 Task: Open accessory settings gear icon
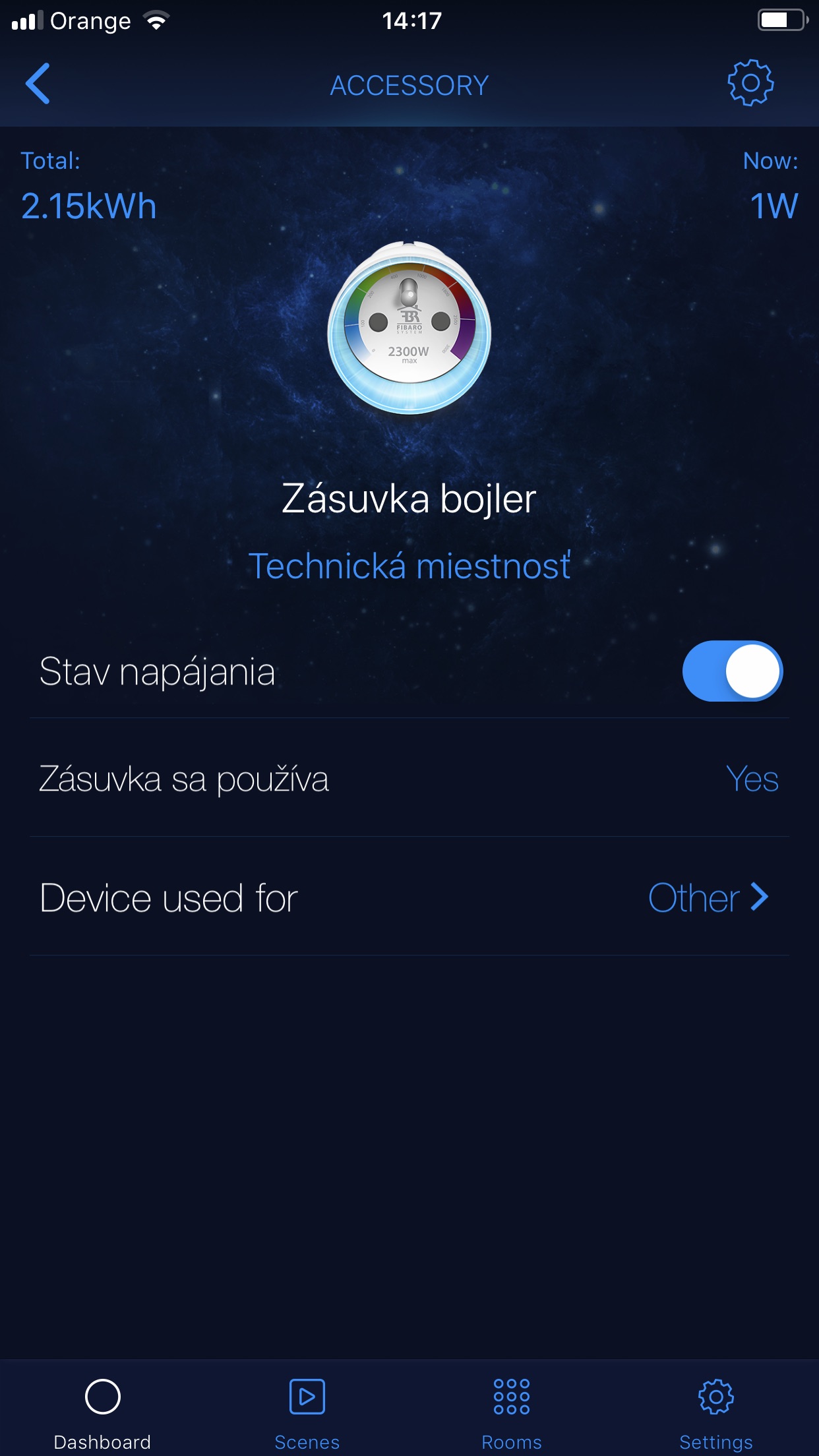tap(750, 83)
